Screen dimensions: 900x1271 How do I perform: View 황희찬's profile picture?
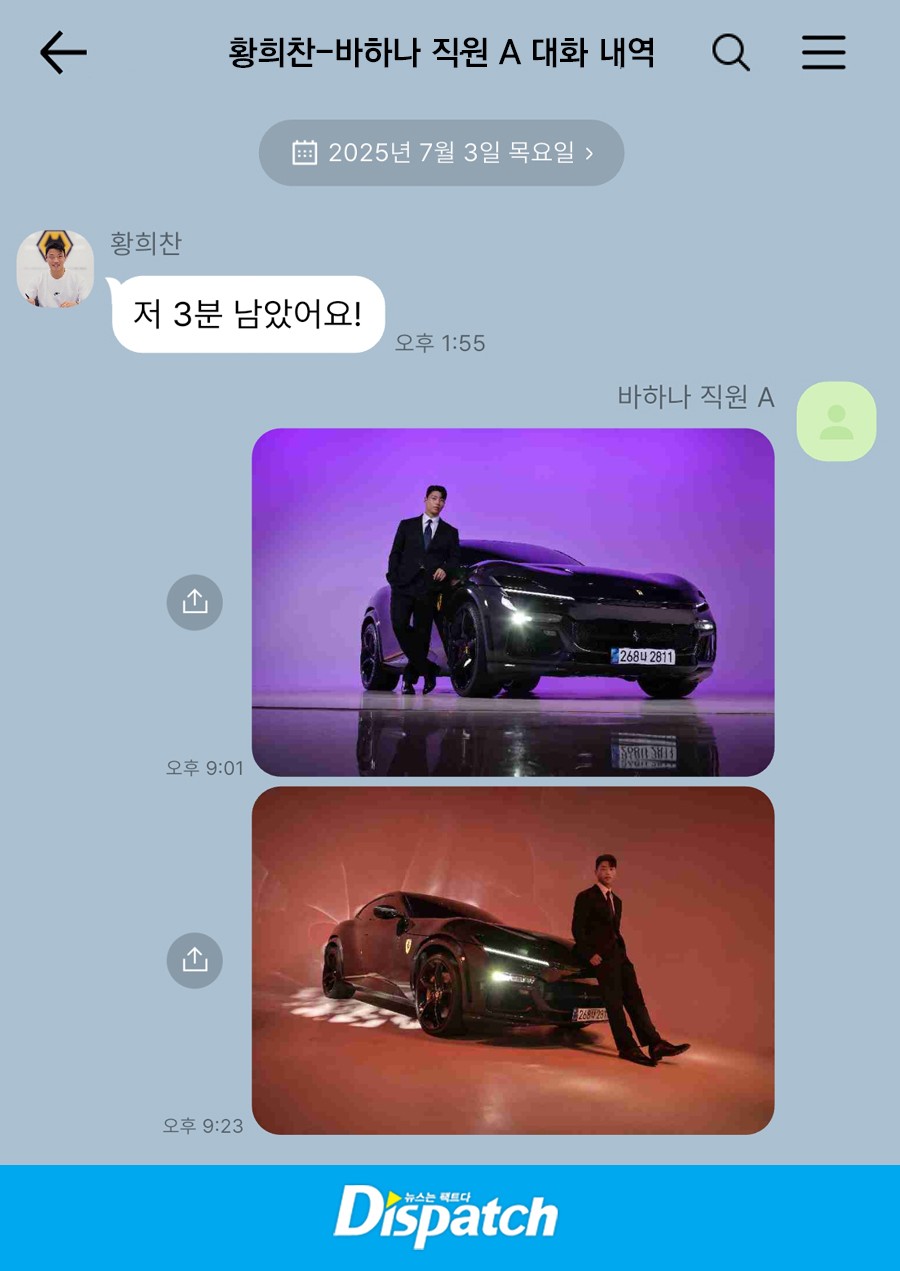(55, 268)
